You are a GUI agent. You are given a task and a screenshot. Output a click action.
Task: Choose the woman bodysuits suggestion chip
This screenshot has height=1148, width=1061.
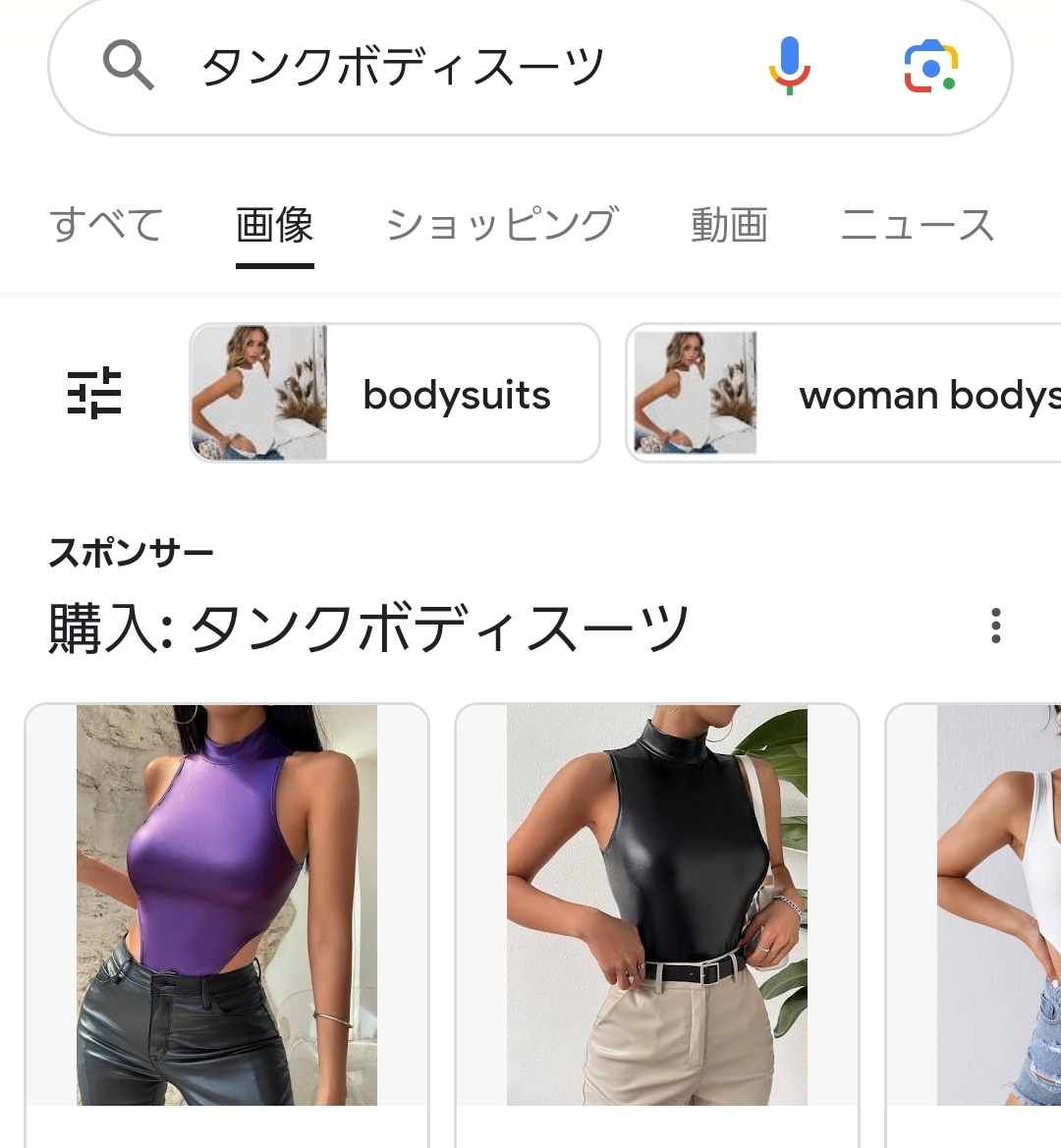tap(843, 393)
